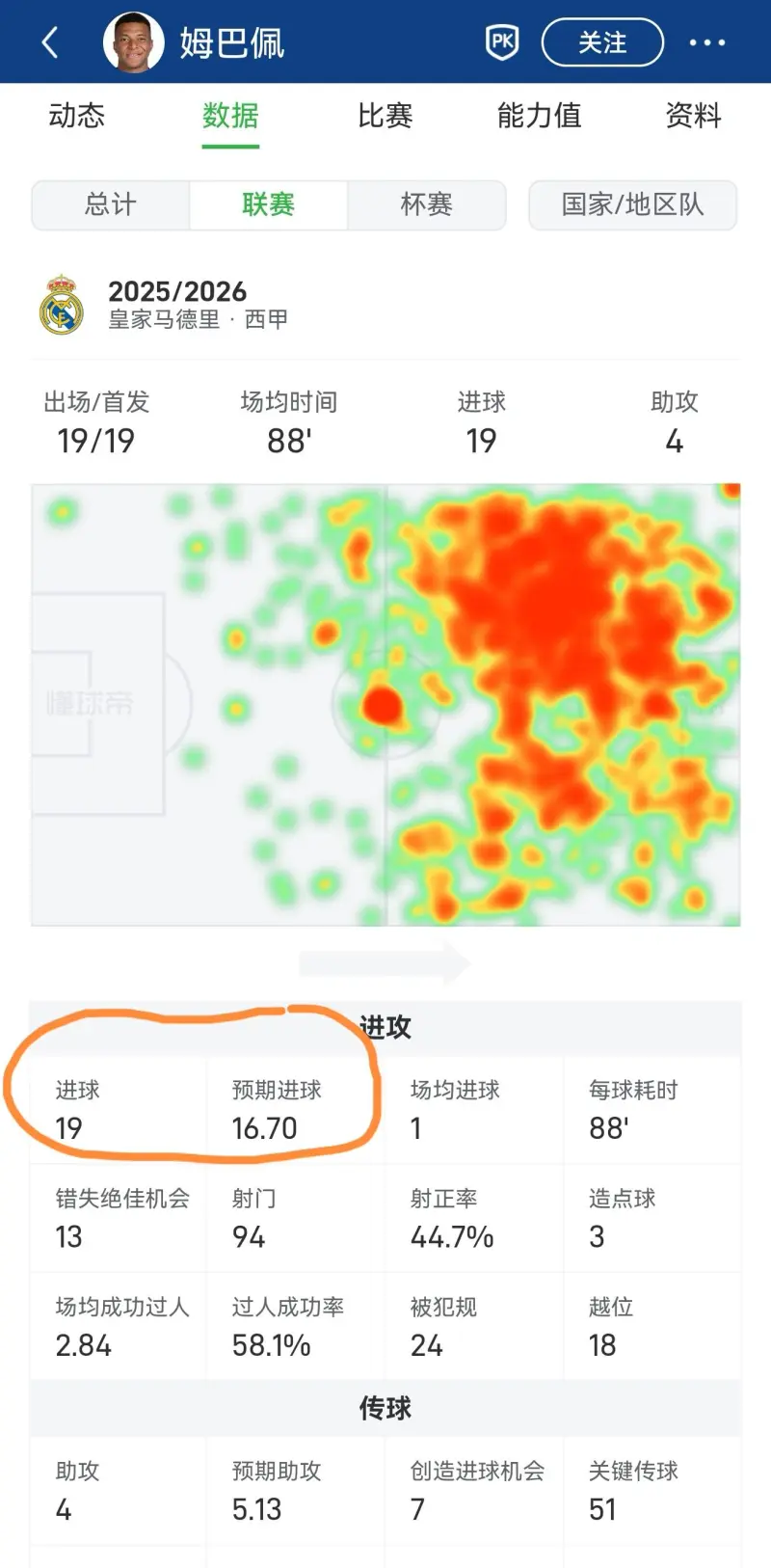Viewport: 771px width, 1568px height.
Task: Go back using the header arrow
Action: [x=51, y=42]
